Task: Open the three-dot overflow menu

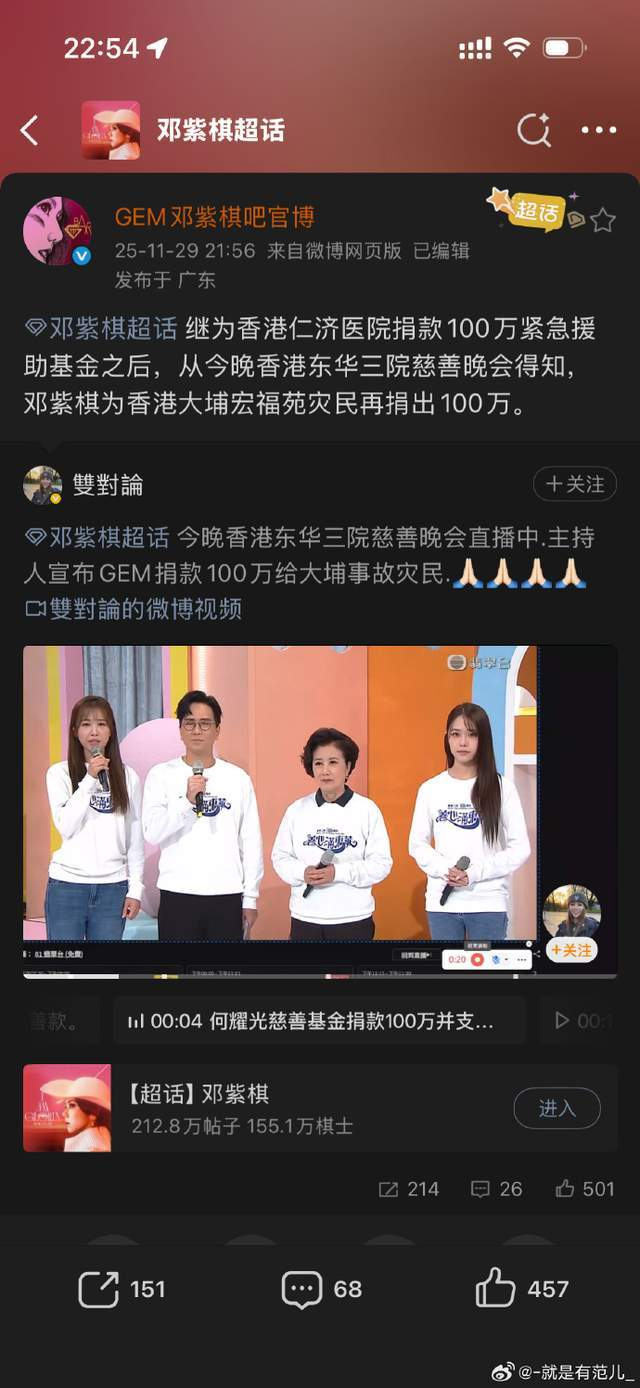Action: tap(598, 130)
